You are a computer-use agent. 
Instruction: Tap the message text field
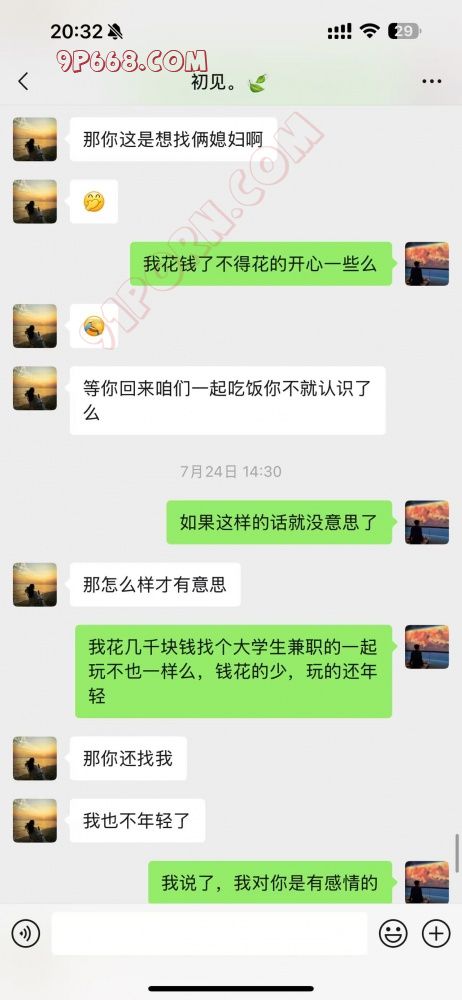tap(209, 934)
